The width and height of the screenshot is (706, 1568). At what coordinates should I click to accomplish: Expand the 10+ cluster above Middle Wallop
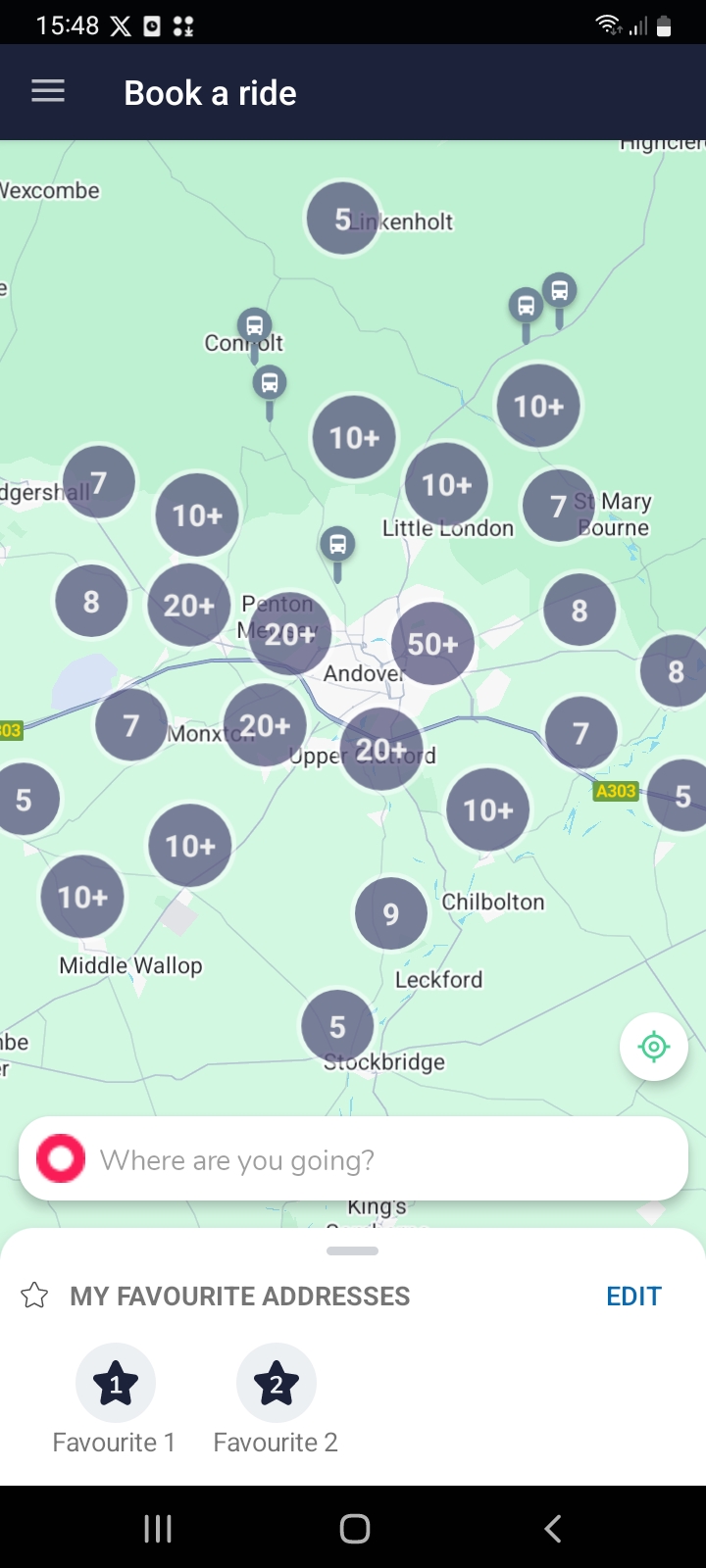click(x=83, y=897)
